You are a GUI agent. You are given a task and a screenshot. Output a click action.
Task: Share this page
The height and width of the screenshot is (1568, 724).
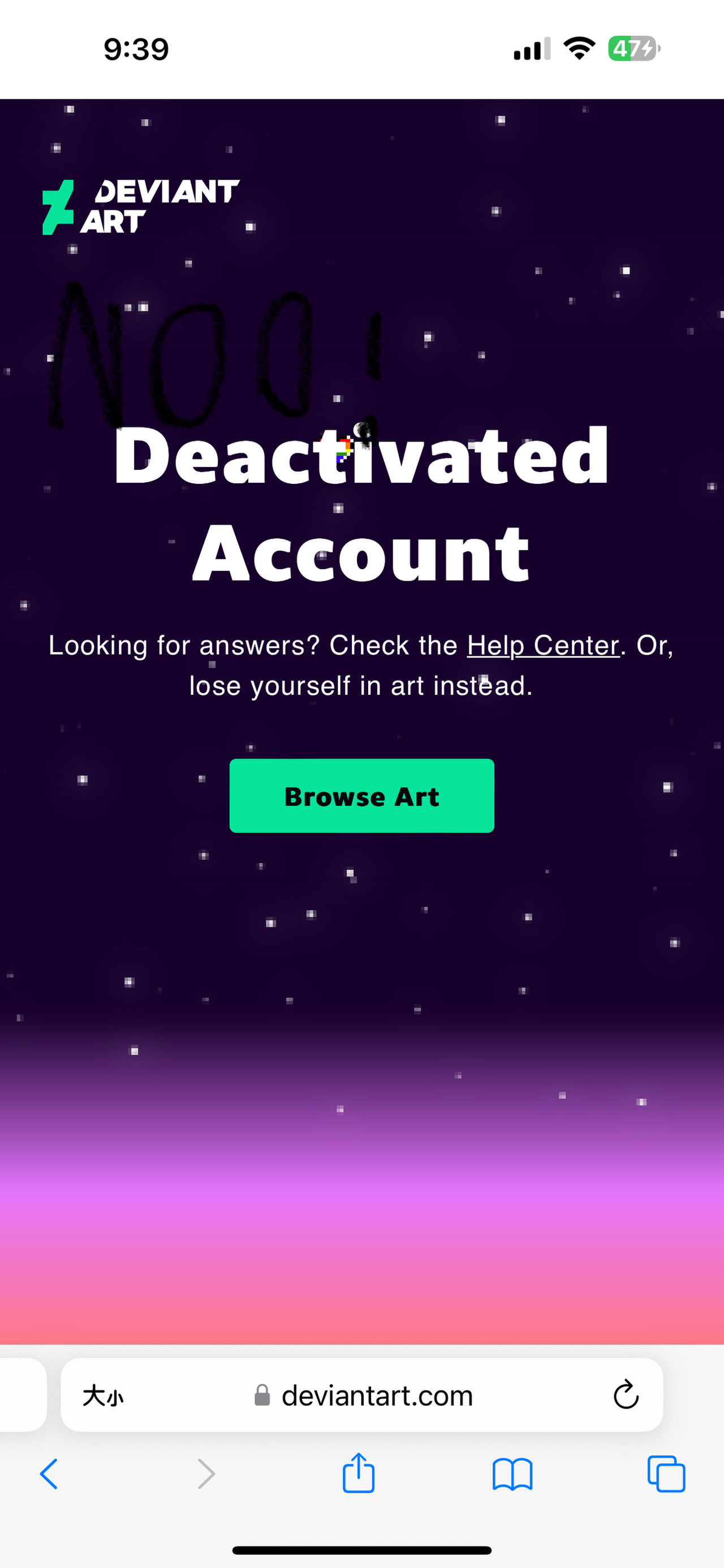click(359, 1473)
